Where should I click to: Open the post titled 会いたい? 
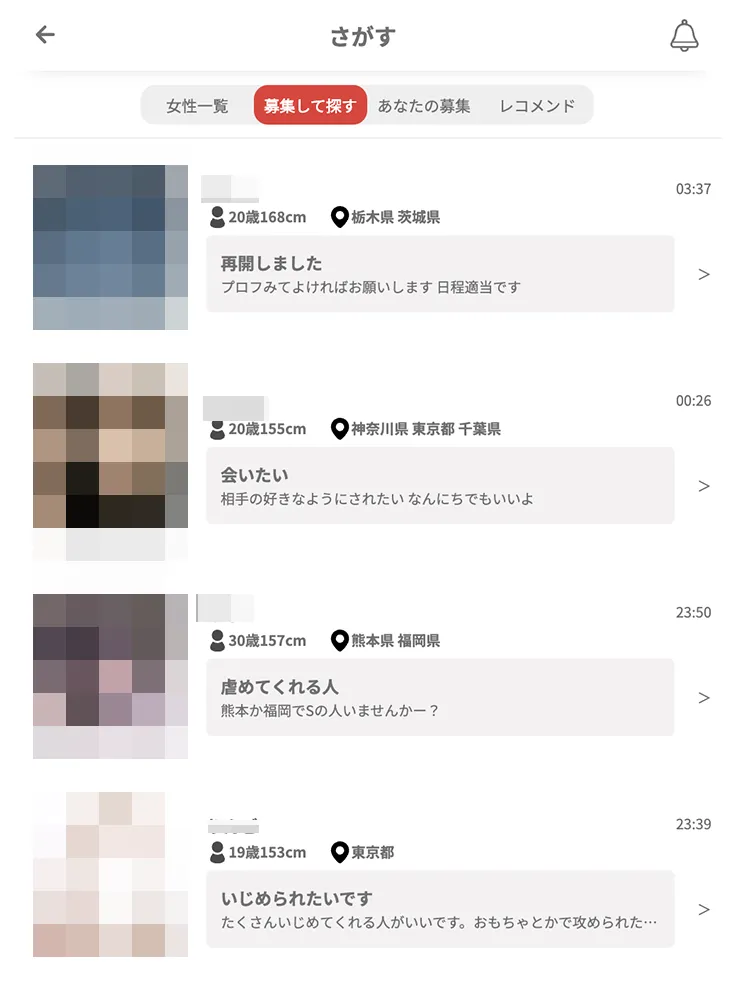click(440, 486)
